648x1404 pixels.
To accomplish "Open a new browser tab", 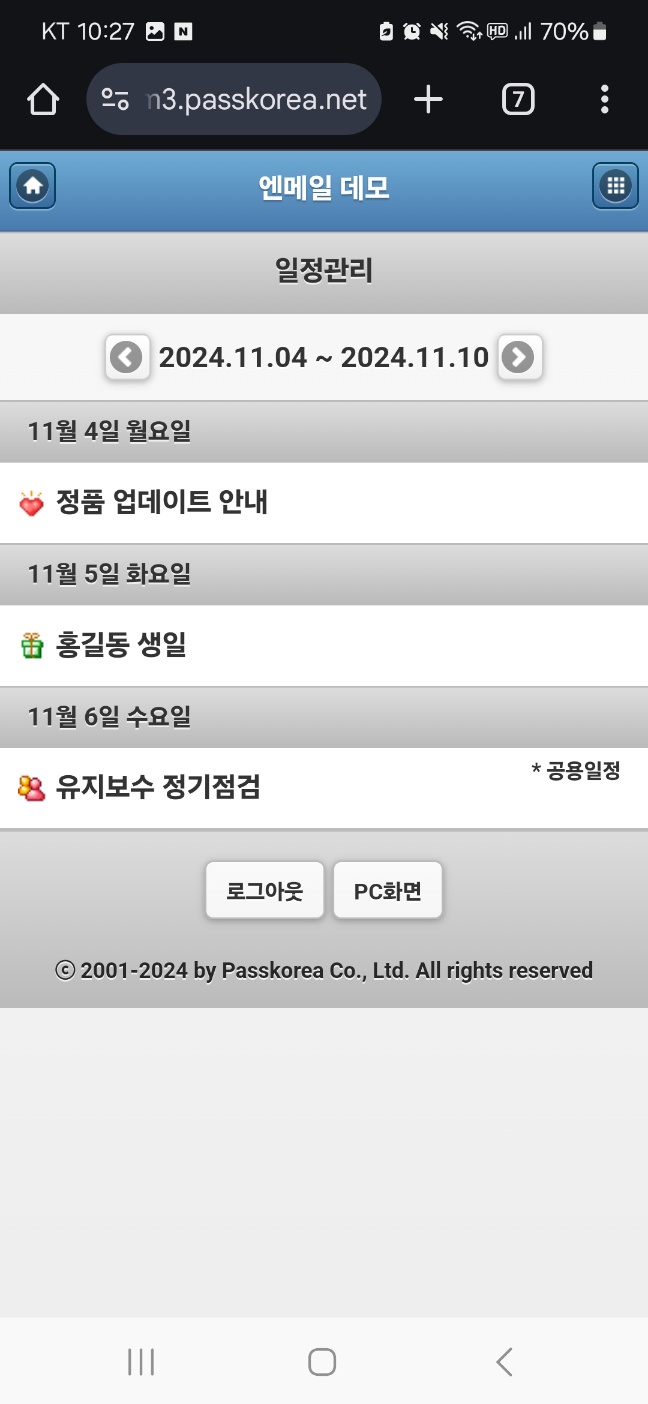I will tap(428, 99).
